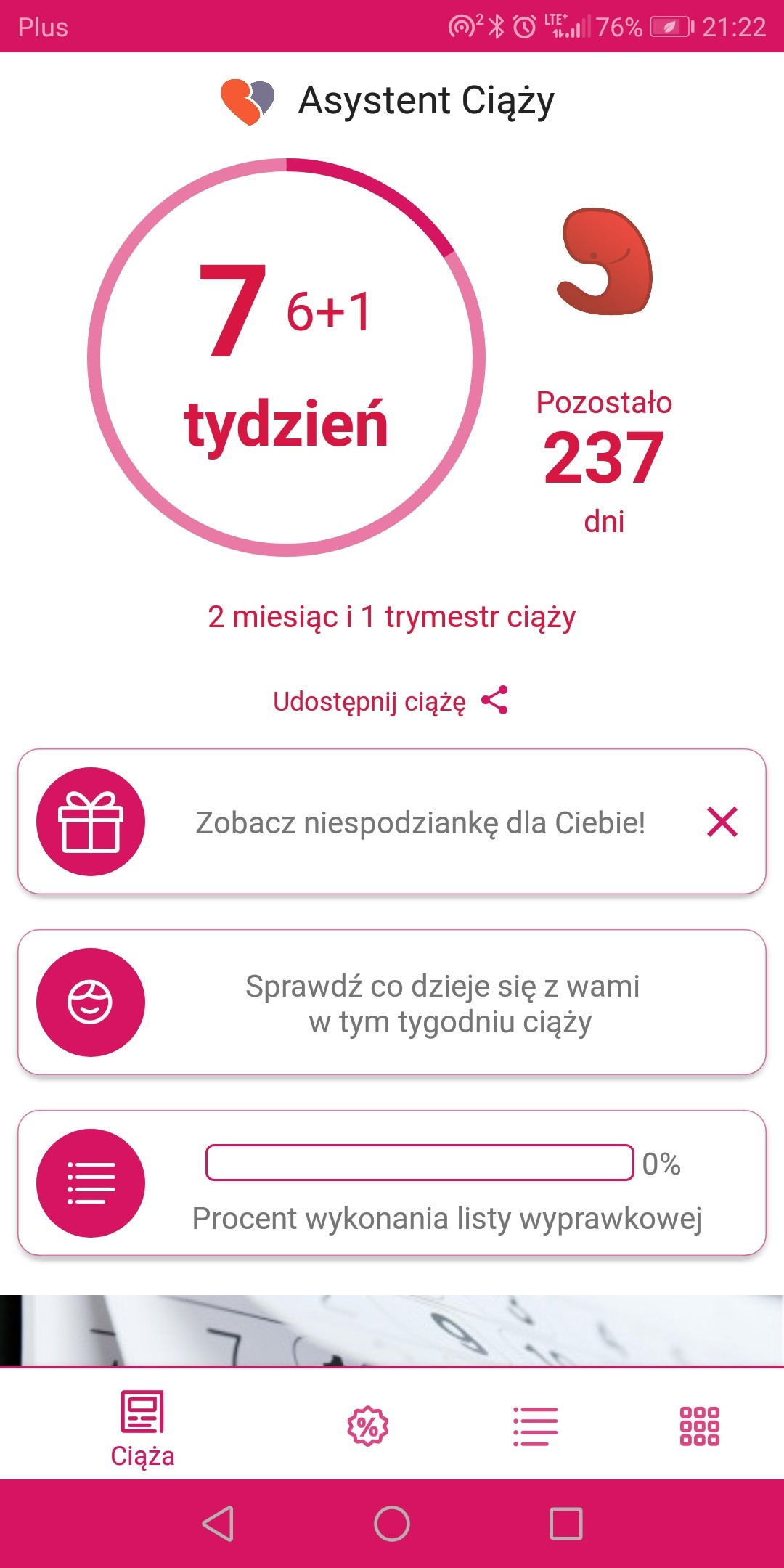This screenshot has width=784, height=1568.
Task: Switch to the Ciąża tab
Action: (x=142, y=1426)
